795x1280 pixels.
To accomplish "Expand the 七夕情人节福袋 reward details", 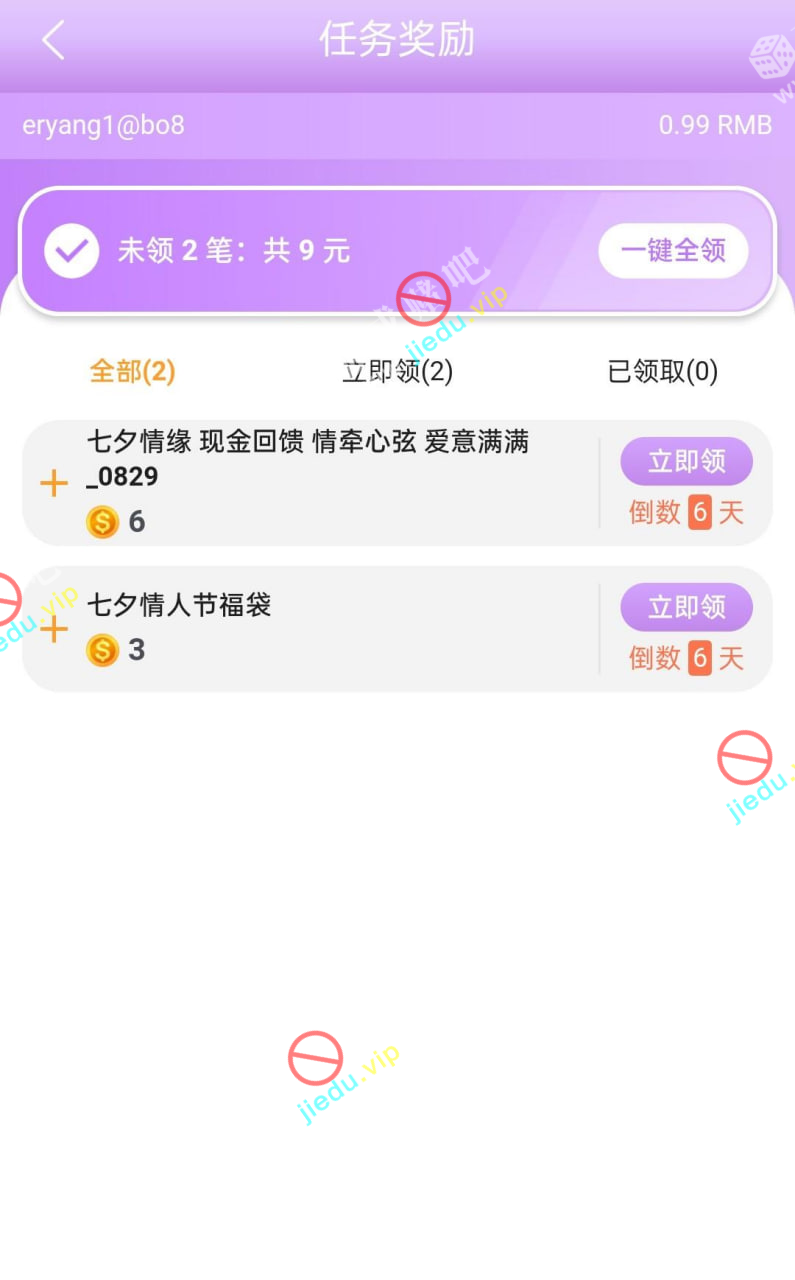I will 54,629.
